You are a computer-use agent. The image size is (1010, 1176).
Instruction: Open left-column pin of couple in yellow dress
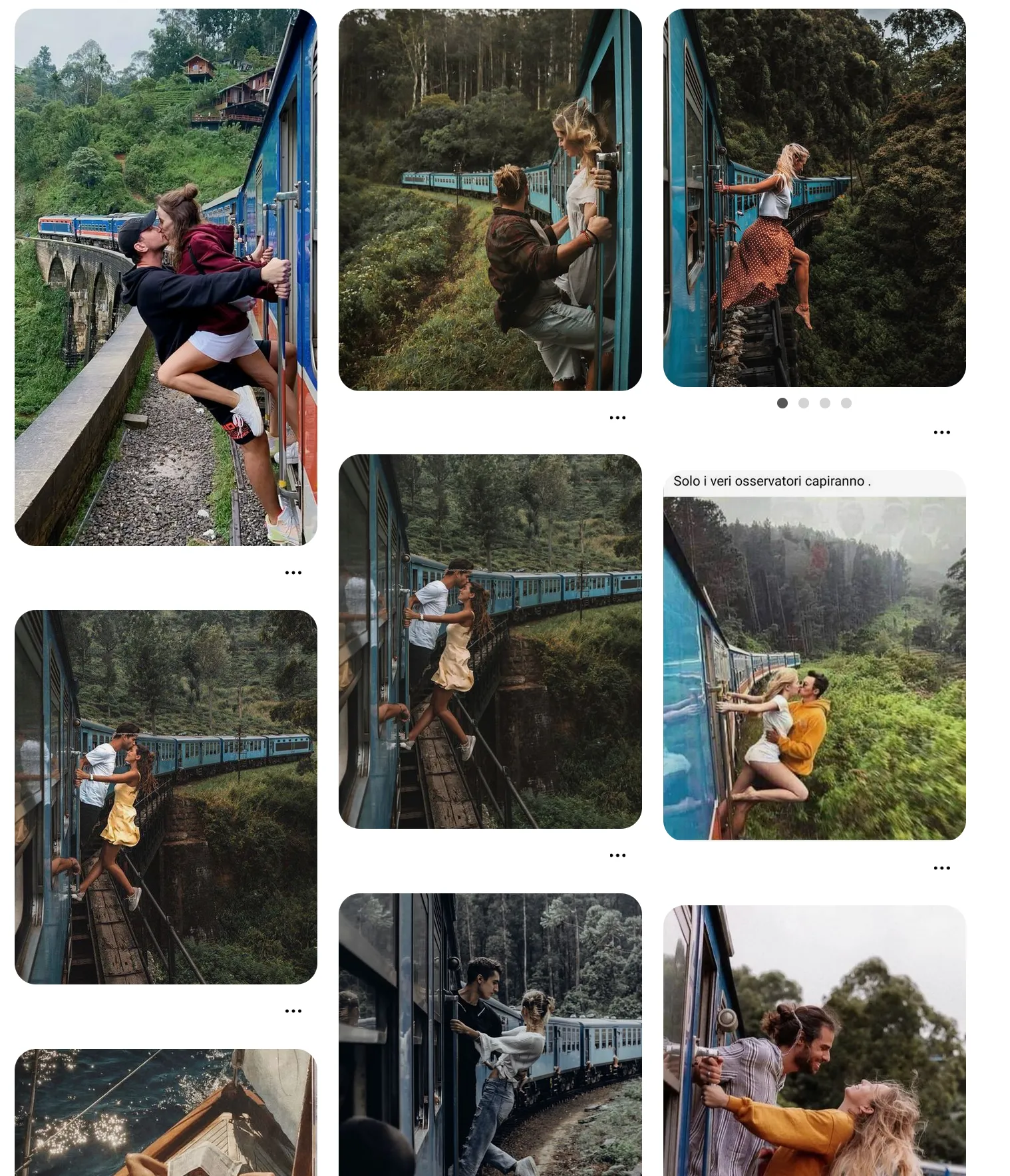[166, 797]
